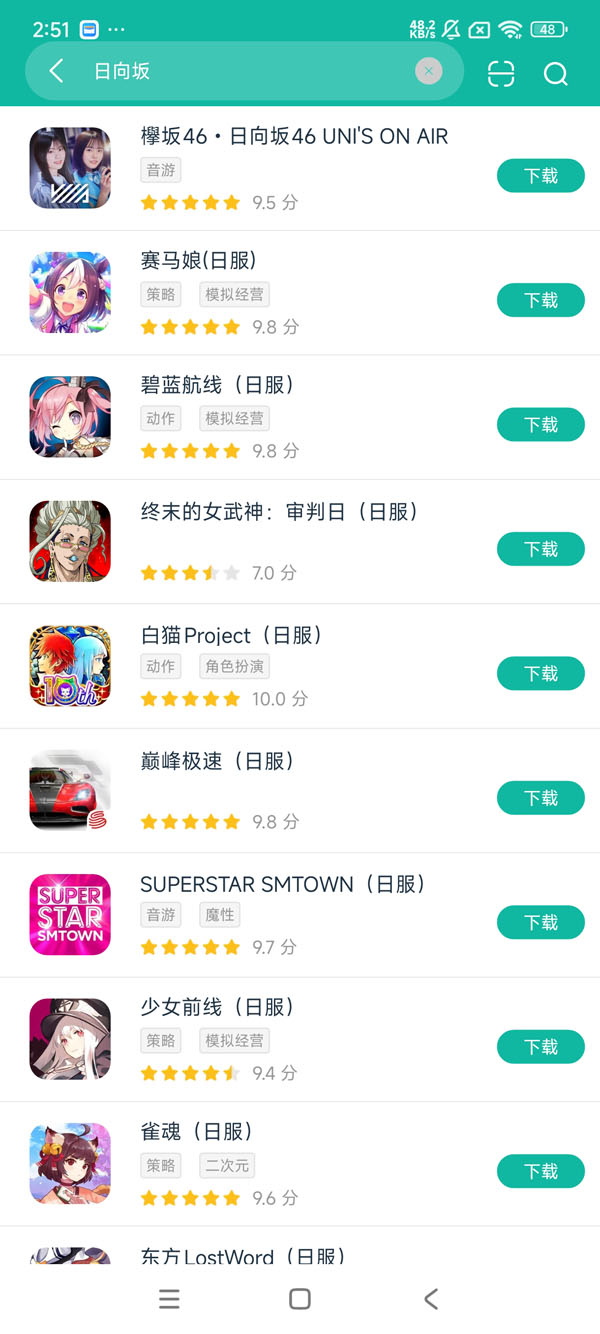The image size is (600, 1334).
Task: Download 雀魂（日服）
Action: point(540,1171)
